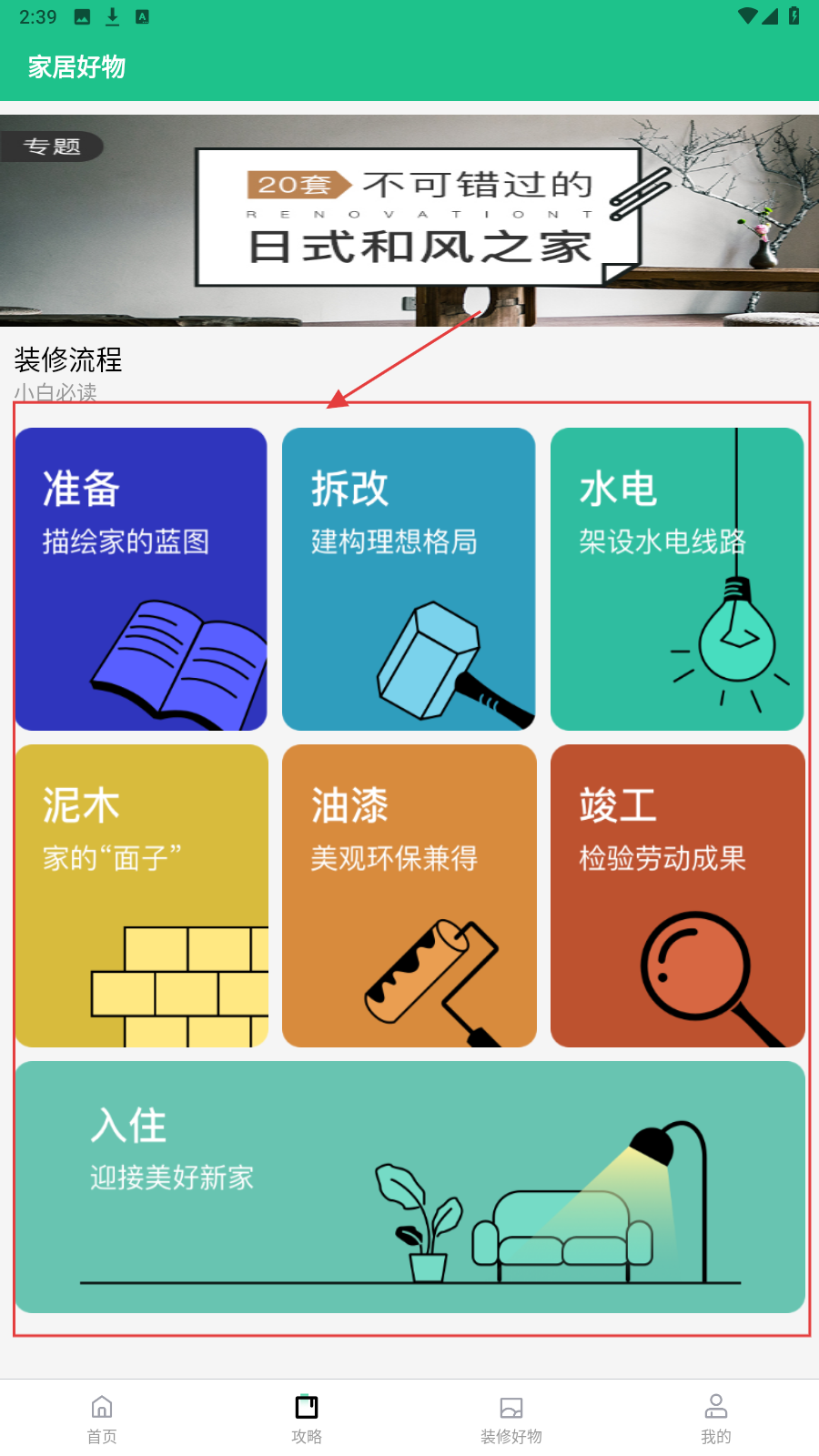Open the 日式和风之家 topic banner
The height and width of the screenshot is (1456, 819).
coord(409,220)
